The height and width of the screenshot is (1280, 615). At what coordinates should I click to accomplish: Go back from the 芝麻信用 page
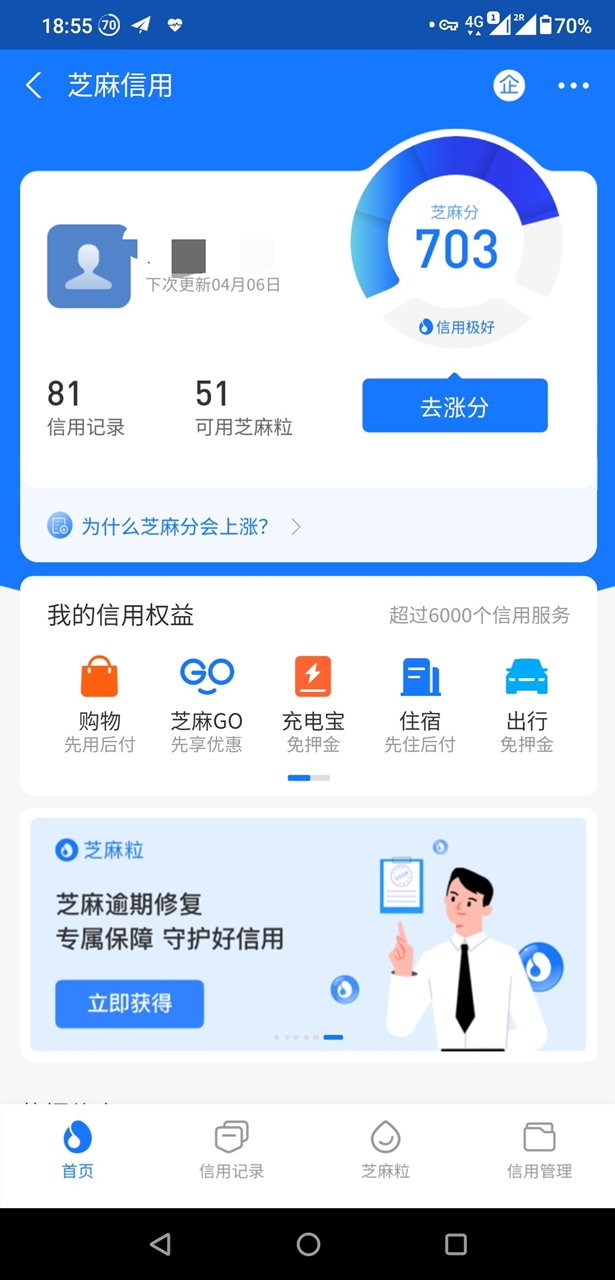click(x=34, y=86)
